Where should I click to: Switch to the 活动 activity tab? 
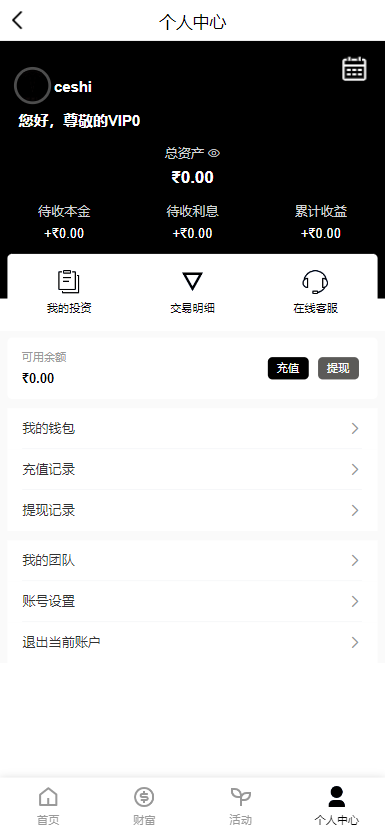click(x=241, y=806)
